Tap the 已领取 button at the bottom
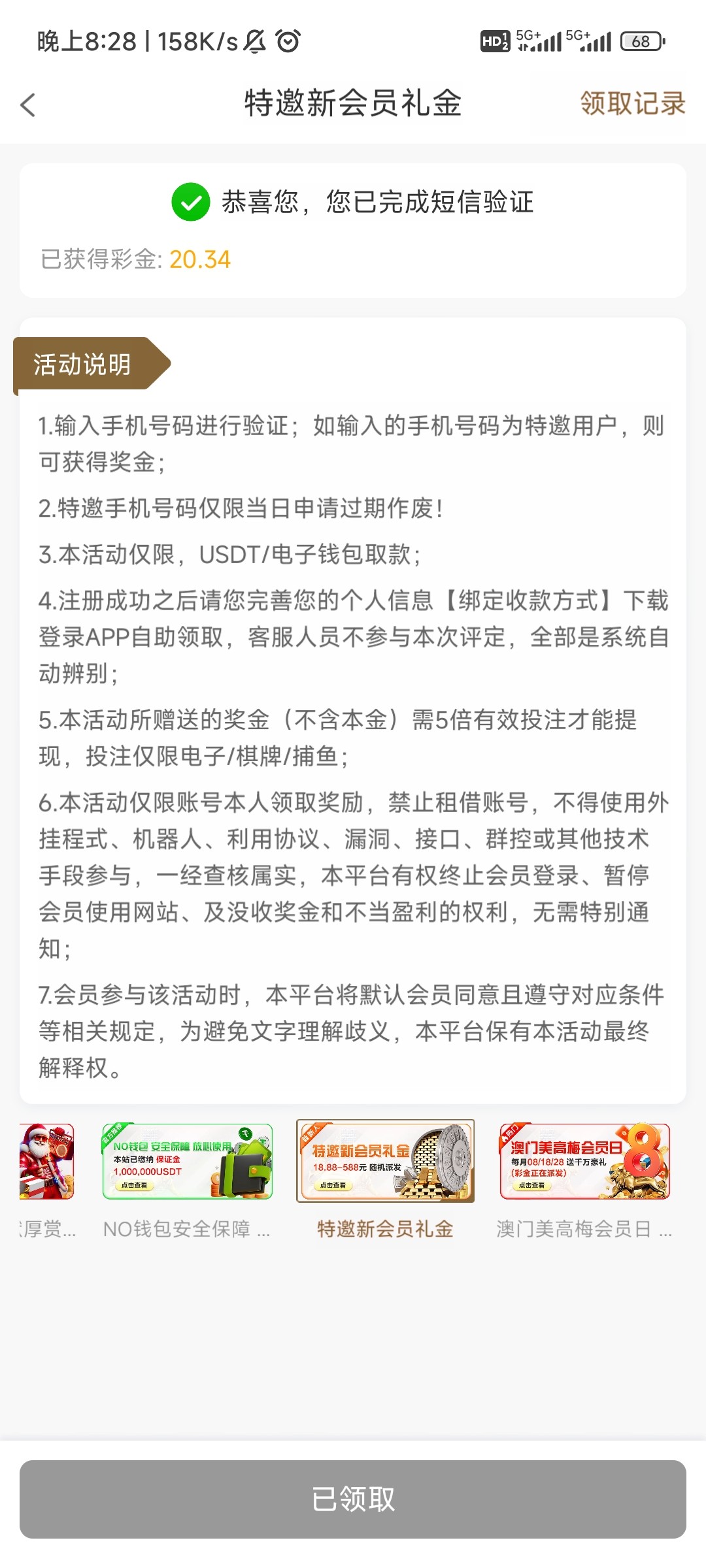 click(x=353, y=1501)
